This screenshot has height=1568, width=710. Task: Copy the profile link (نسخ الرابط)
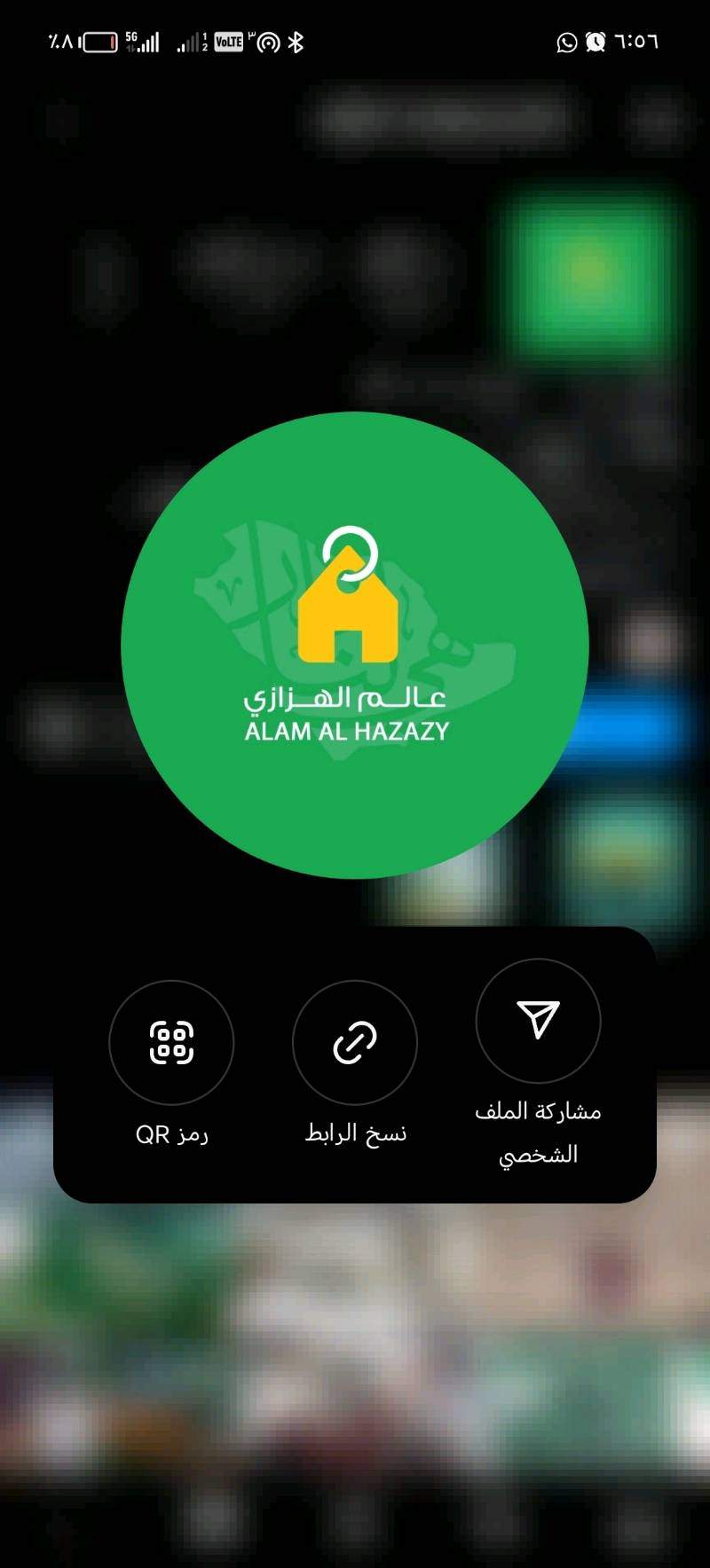point(355,1042)
